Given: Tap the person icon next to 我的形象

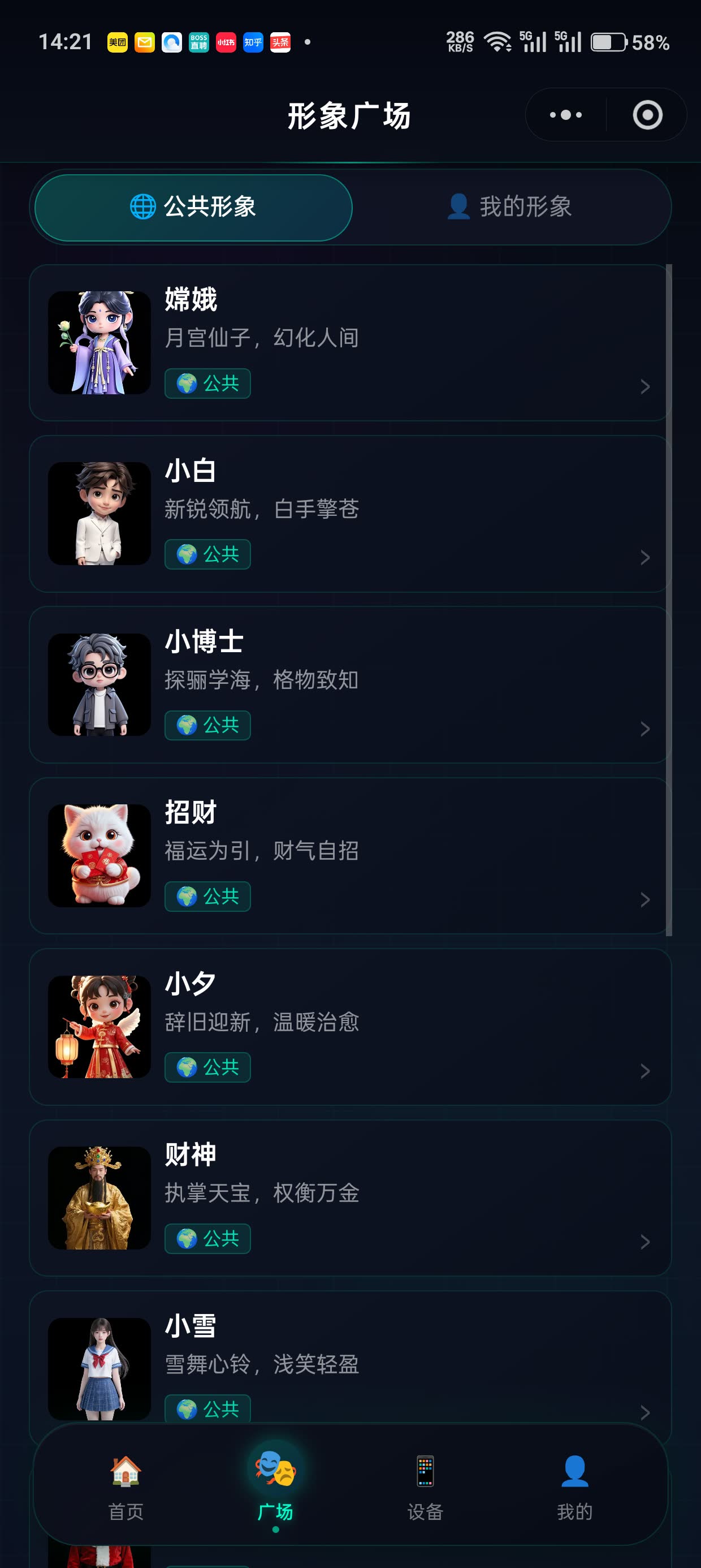Looking at the screenshot, I should 458,208.
